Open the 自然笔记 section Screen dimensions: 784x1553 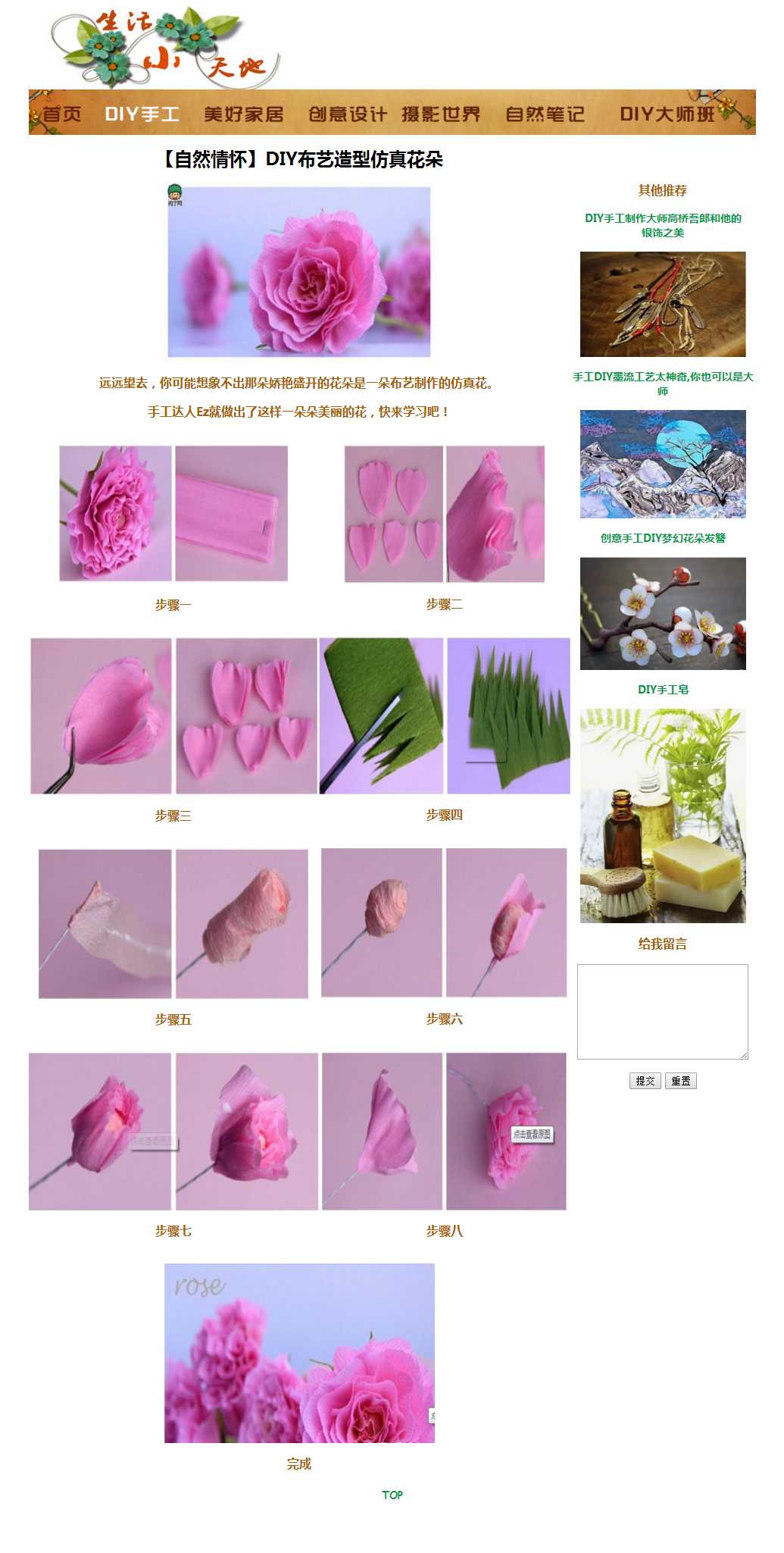coord(545,114)
